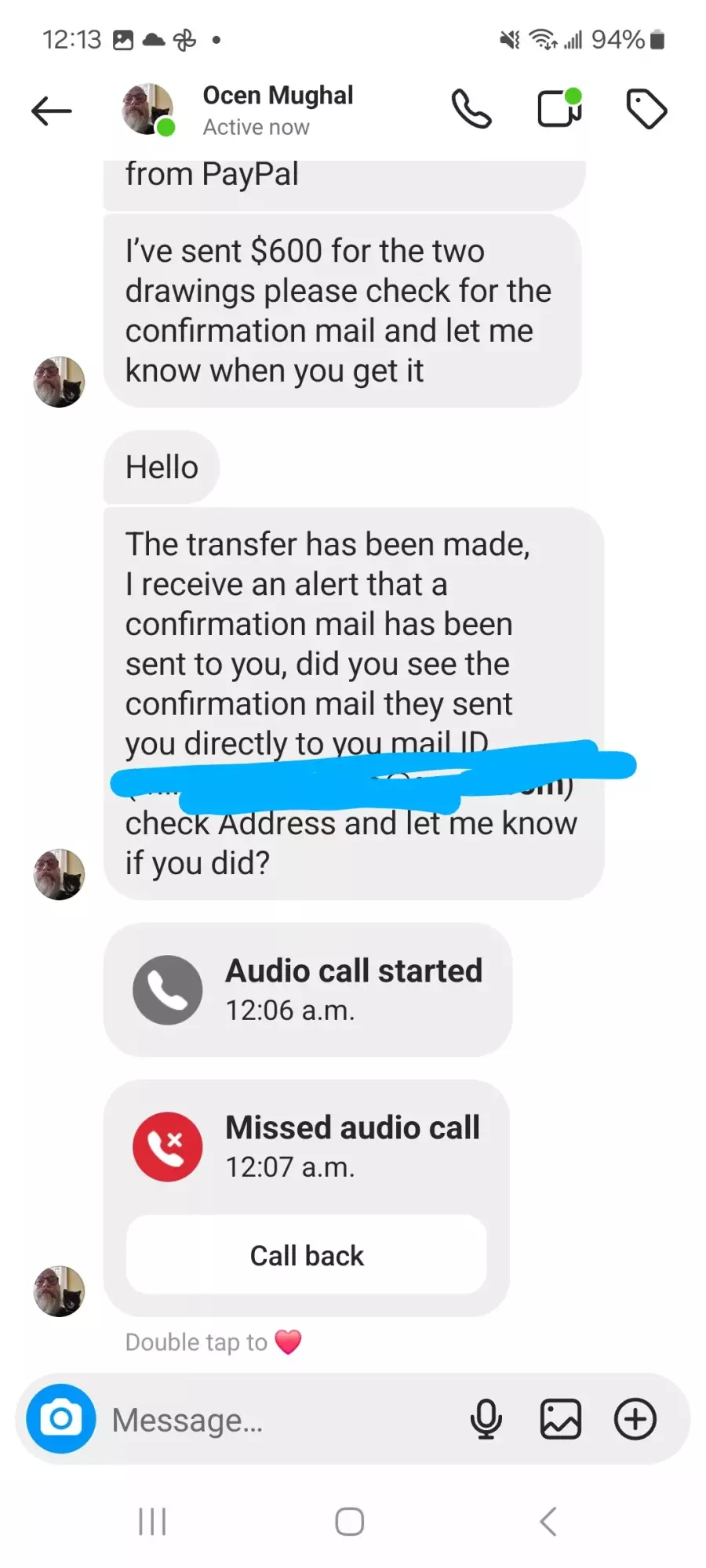The height and width of the screenshot is (1568, 706).
Task: Open Ocen Mughal's profile header
Action: [x=238, y=110]
